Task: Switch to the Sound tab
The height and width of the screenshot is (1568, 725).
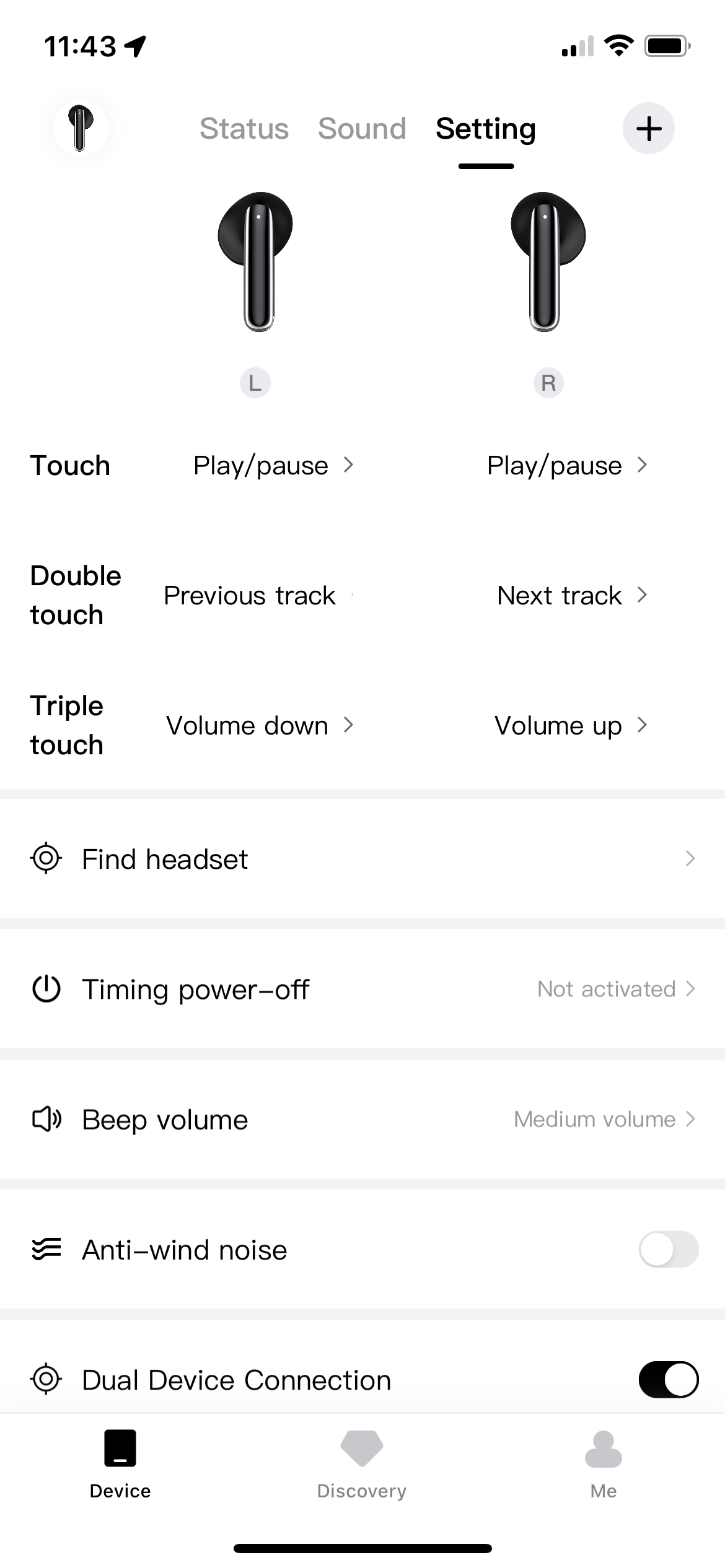Action: click(x=362, y=129)
